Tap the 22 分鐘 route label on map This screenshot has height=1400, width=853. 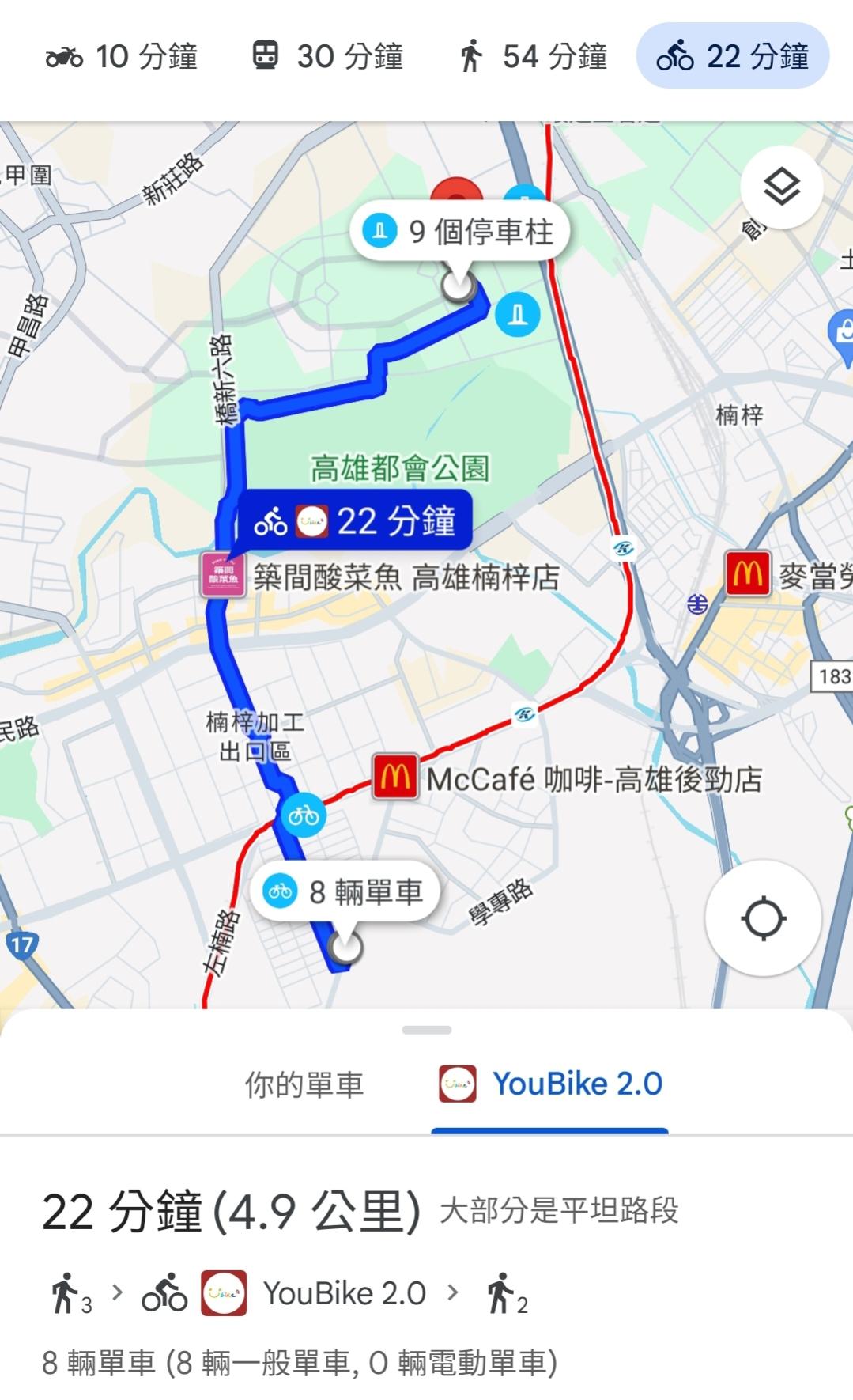(x=355, y=521)
